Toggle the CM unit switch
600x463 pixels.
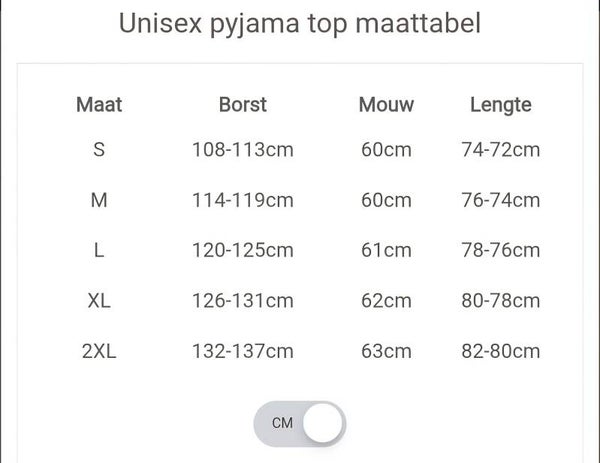(300, 424)
